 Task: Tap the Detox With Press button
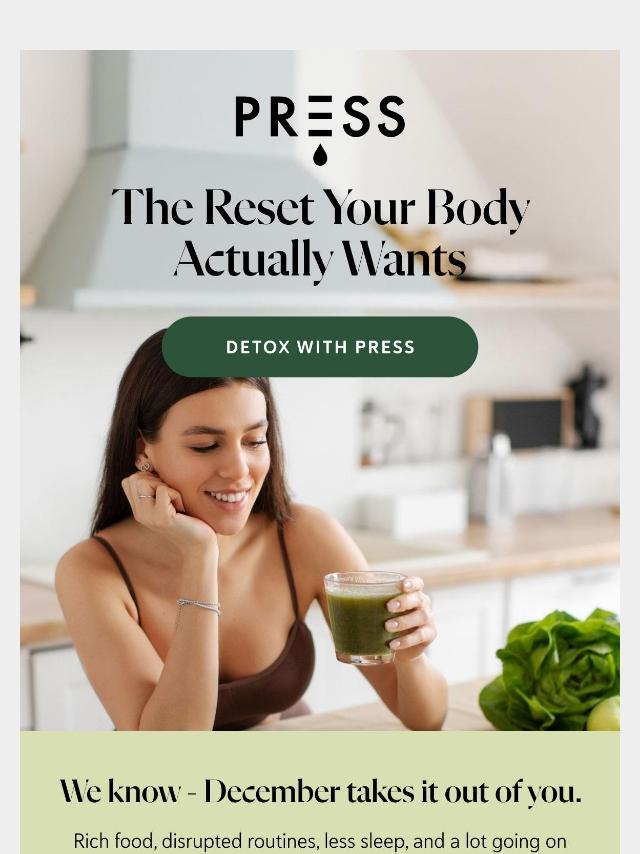[320, 347]
